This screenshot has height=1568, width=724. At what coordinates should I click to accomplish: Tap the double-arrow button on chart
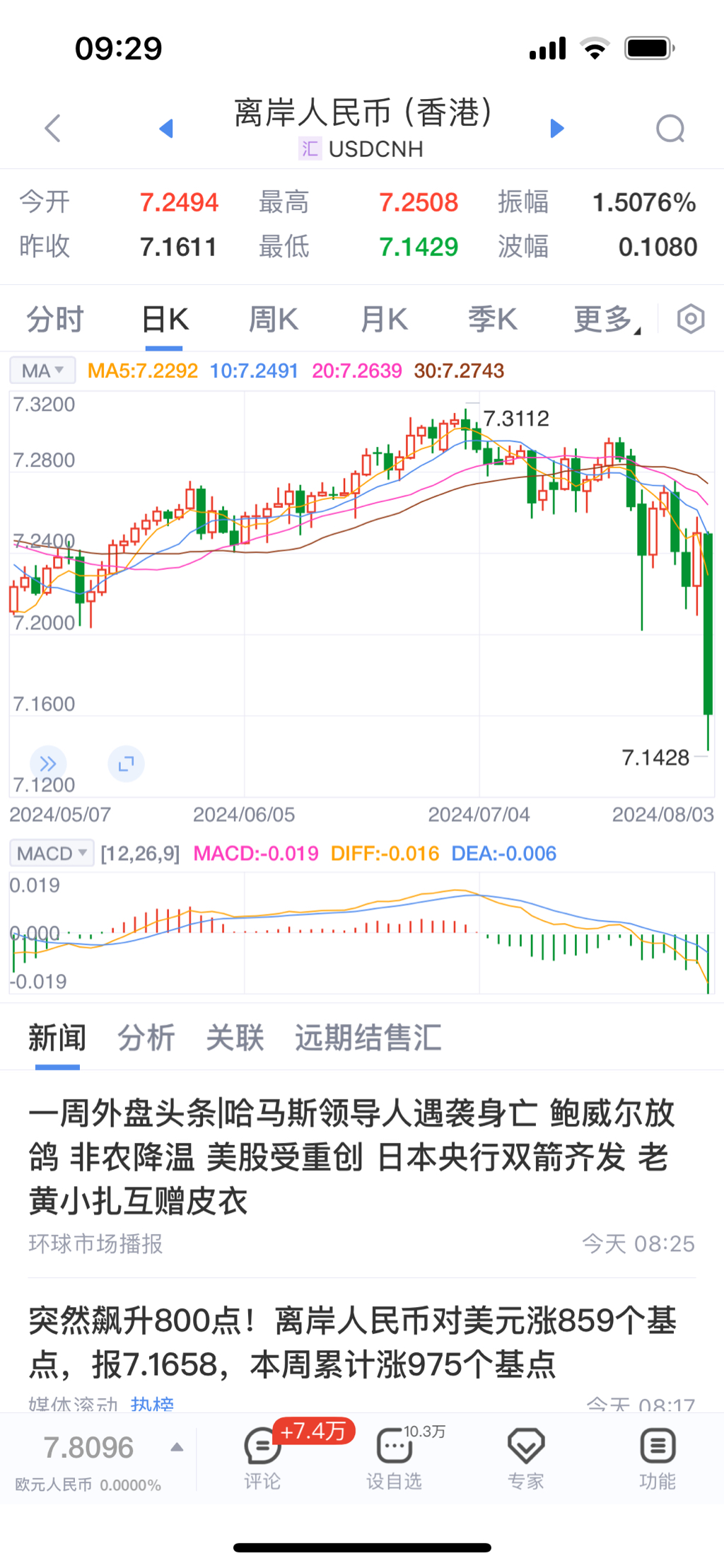point(48,764)
